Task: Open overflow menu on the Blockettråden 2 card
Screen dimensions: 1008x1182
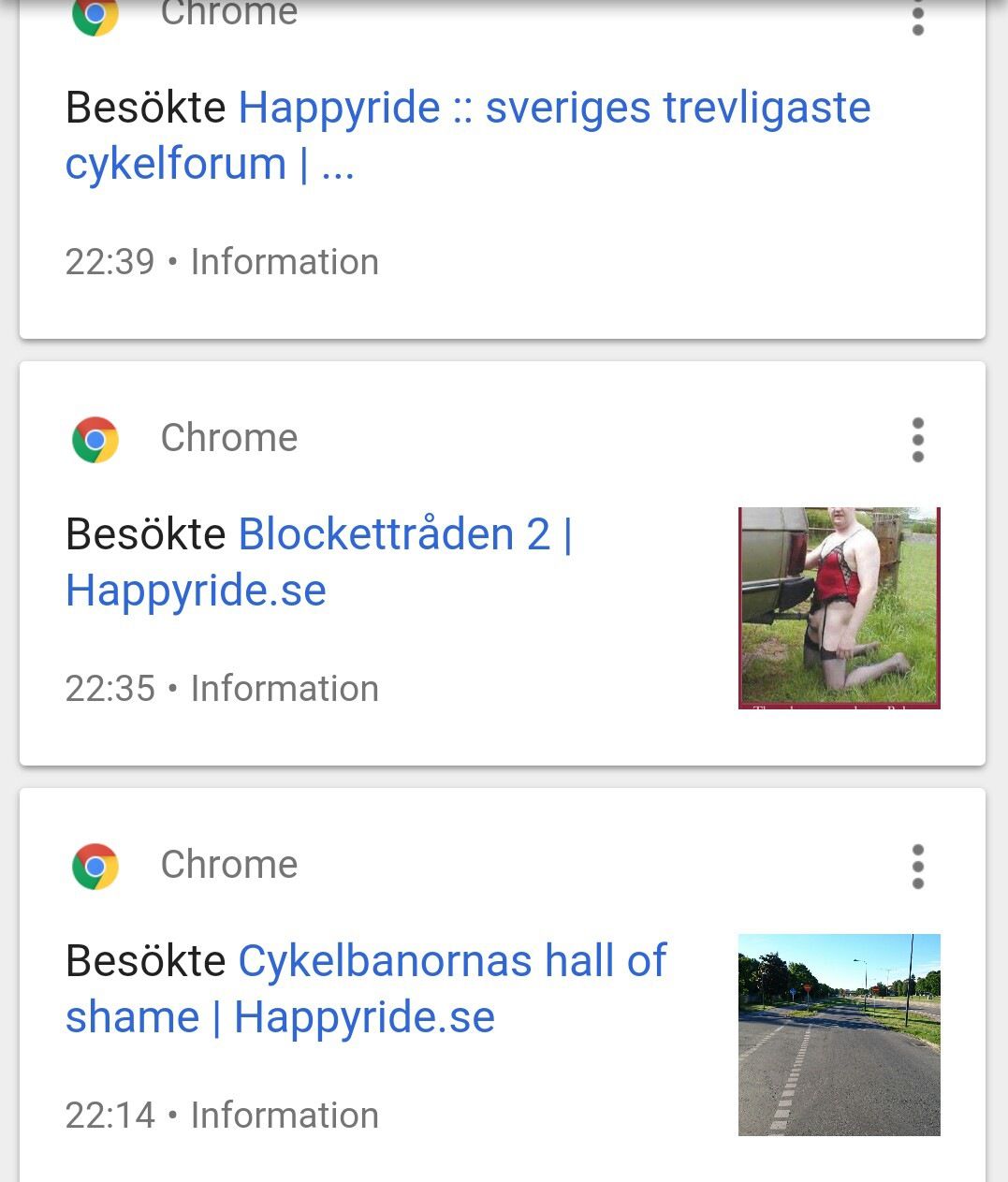Action: click(x=917, y=439)
